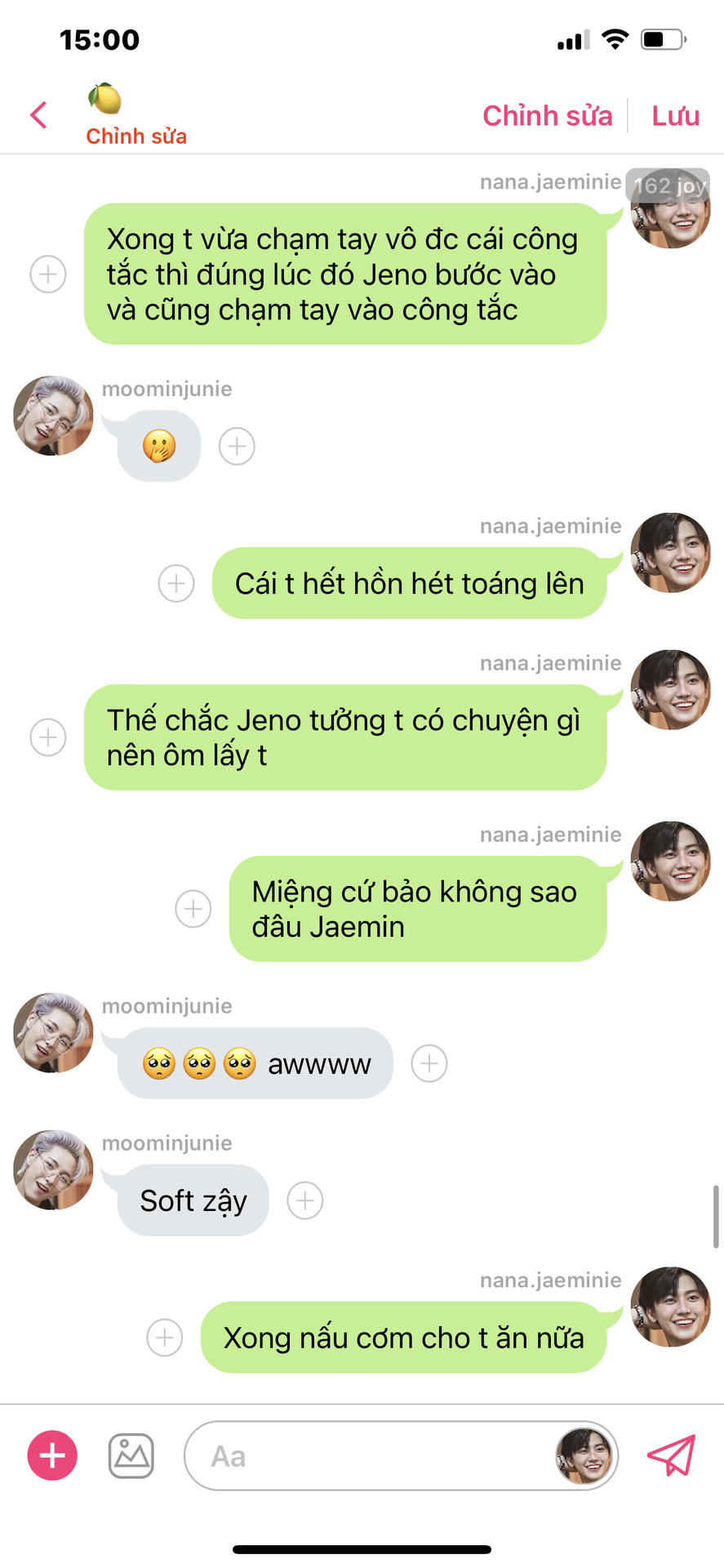Attach a picture with the image icon

[x=131, y=1455]
